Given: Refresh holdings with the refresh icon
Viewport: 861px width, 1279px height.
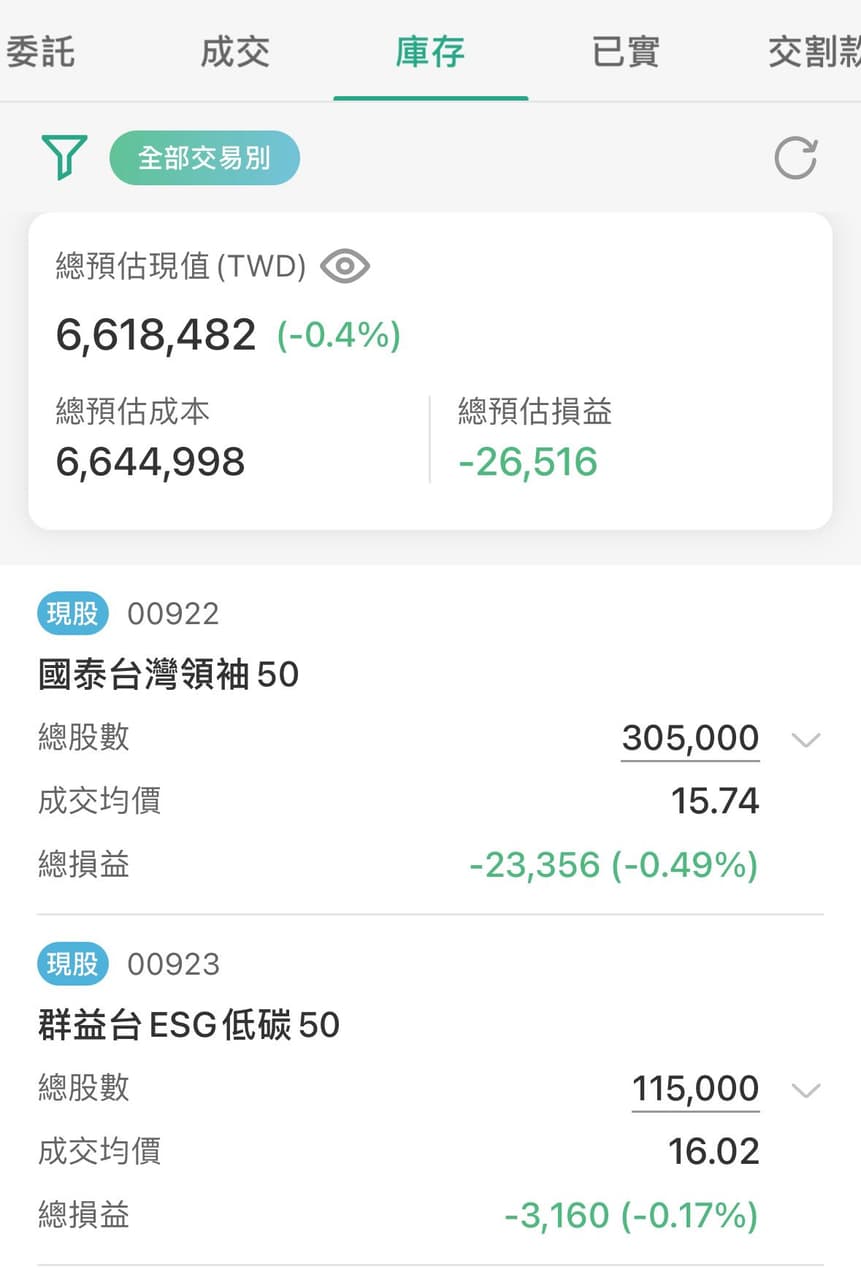Looking at the screenshot, I should [x=795, y=158].
